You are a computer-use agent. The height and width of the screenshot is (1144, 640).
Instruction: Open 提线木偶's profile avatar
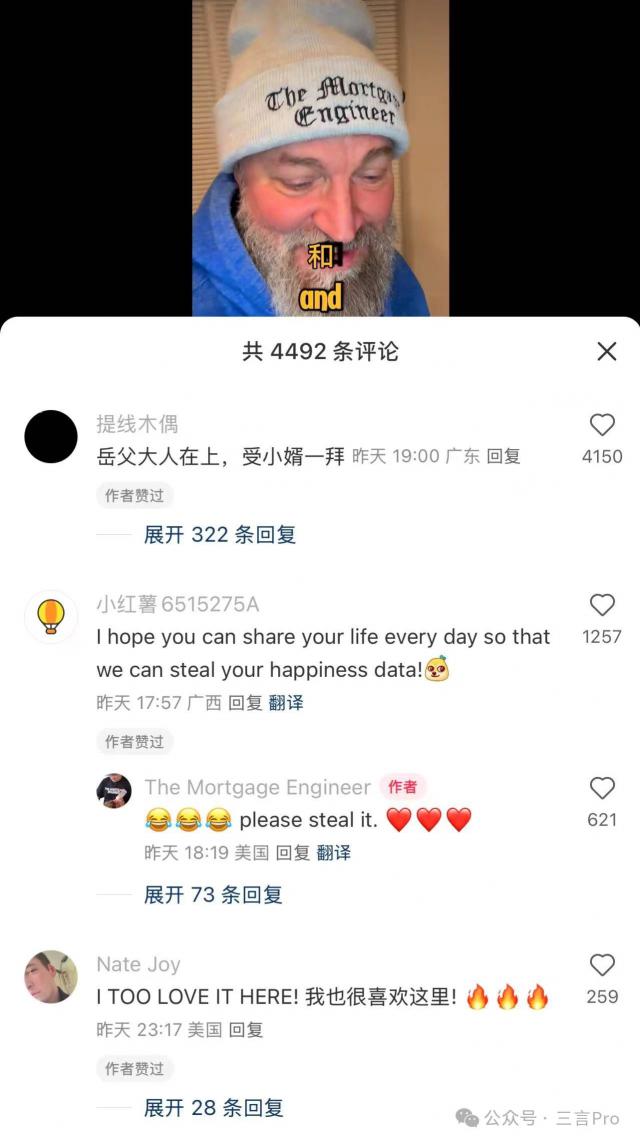click(x=51, y=437)
